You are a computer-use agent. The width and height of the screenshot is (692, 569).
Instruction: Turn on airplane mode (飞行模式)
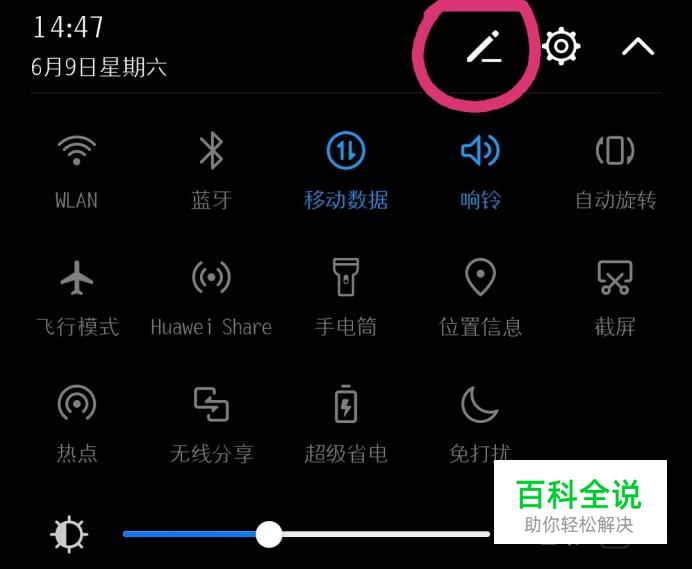77,278
